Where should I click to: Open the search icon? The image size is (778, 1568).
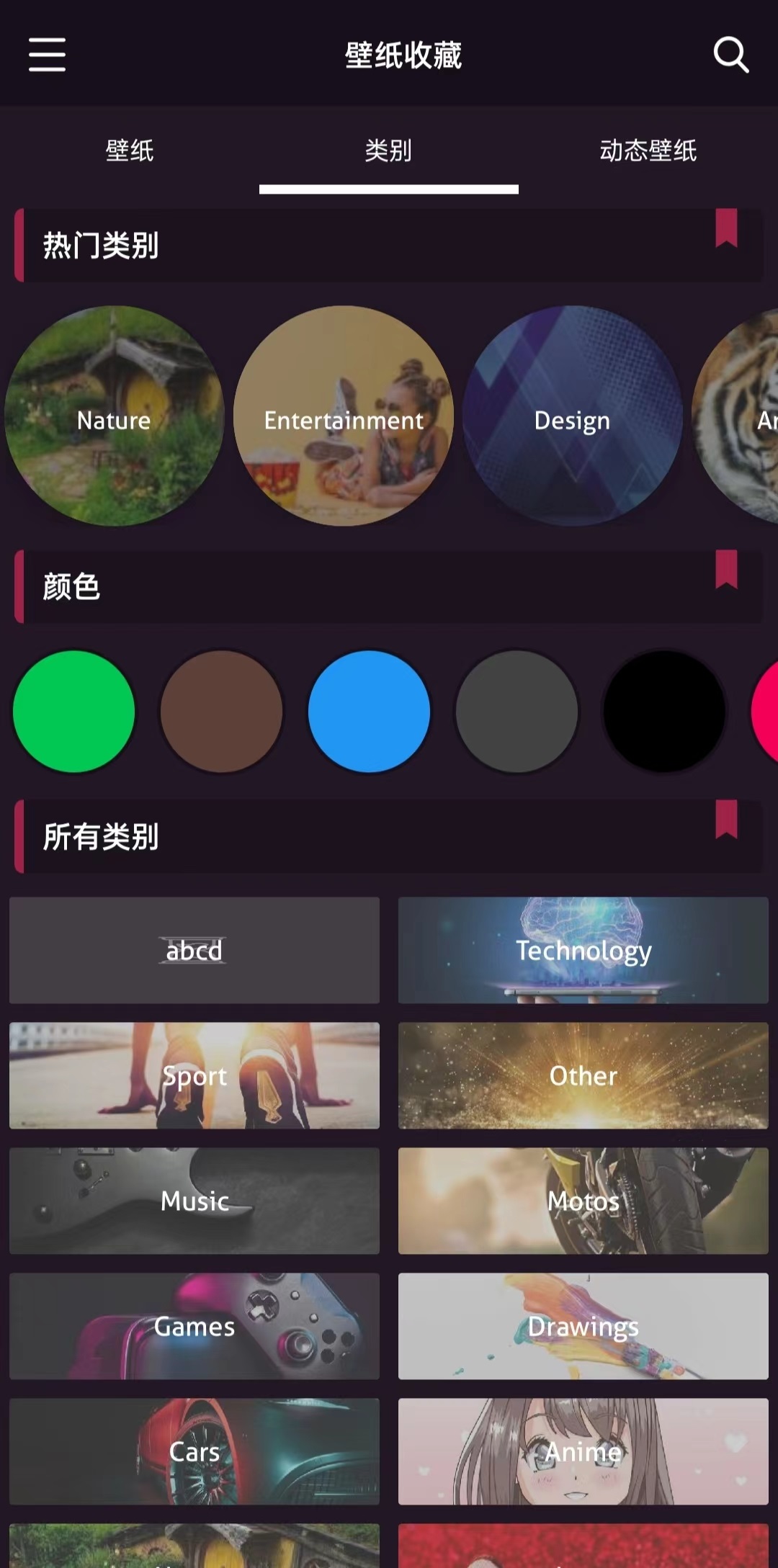[x=730, y=55]
